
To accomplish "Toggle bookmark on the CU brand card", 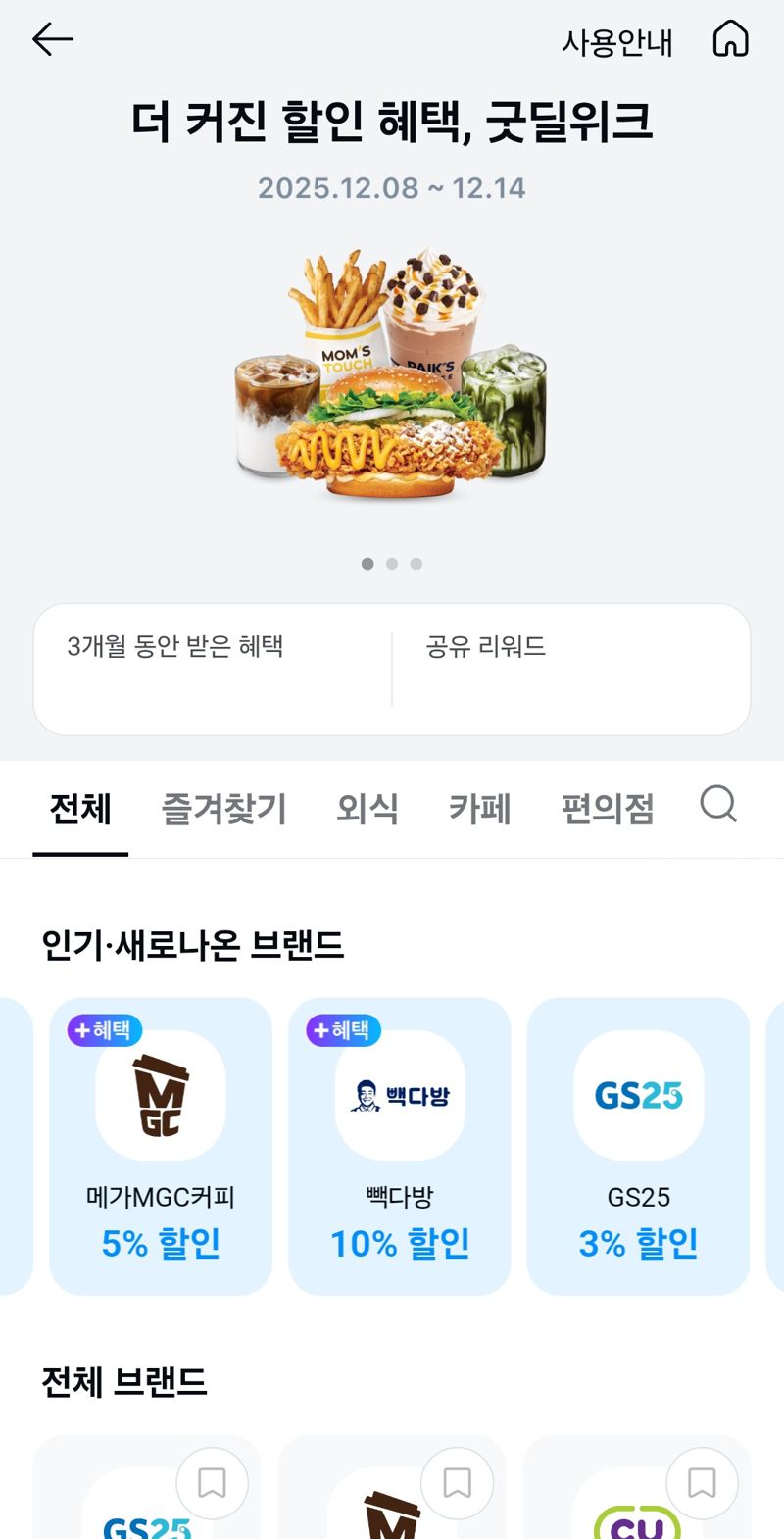I will point(700,1483).
